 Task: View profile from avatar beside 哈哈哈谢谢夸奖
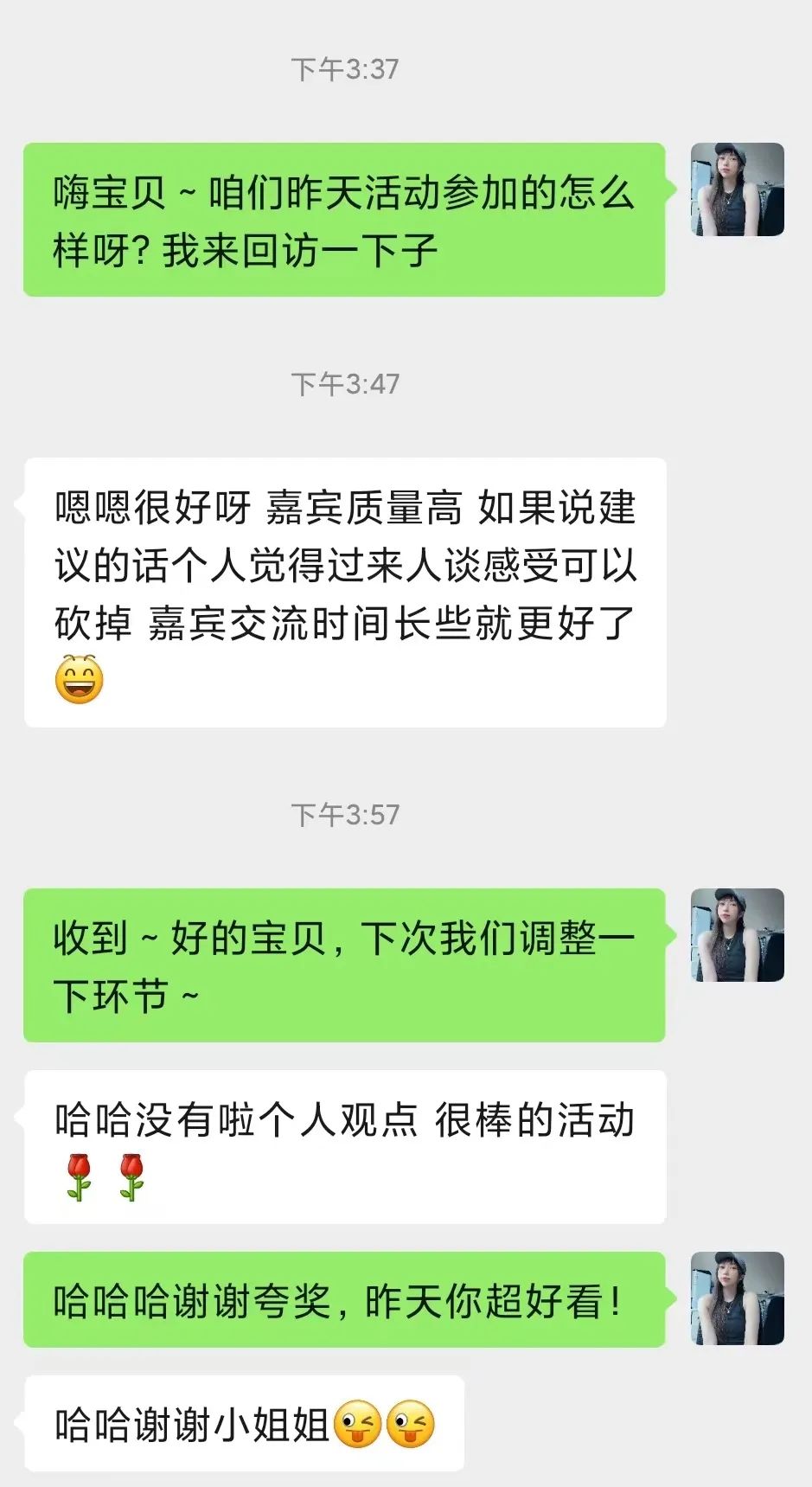point(737,1298)
